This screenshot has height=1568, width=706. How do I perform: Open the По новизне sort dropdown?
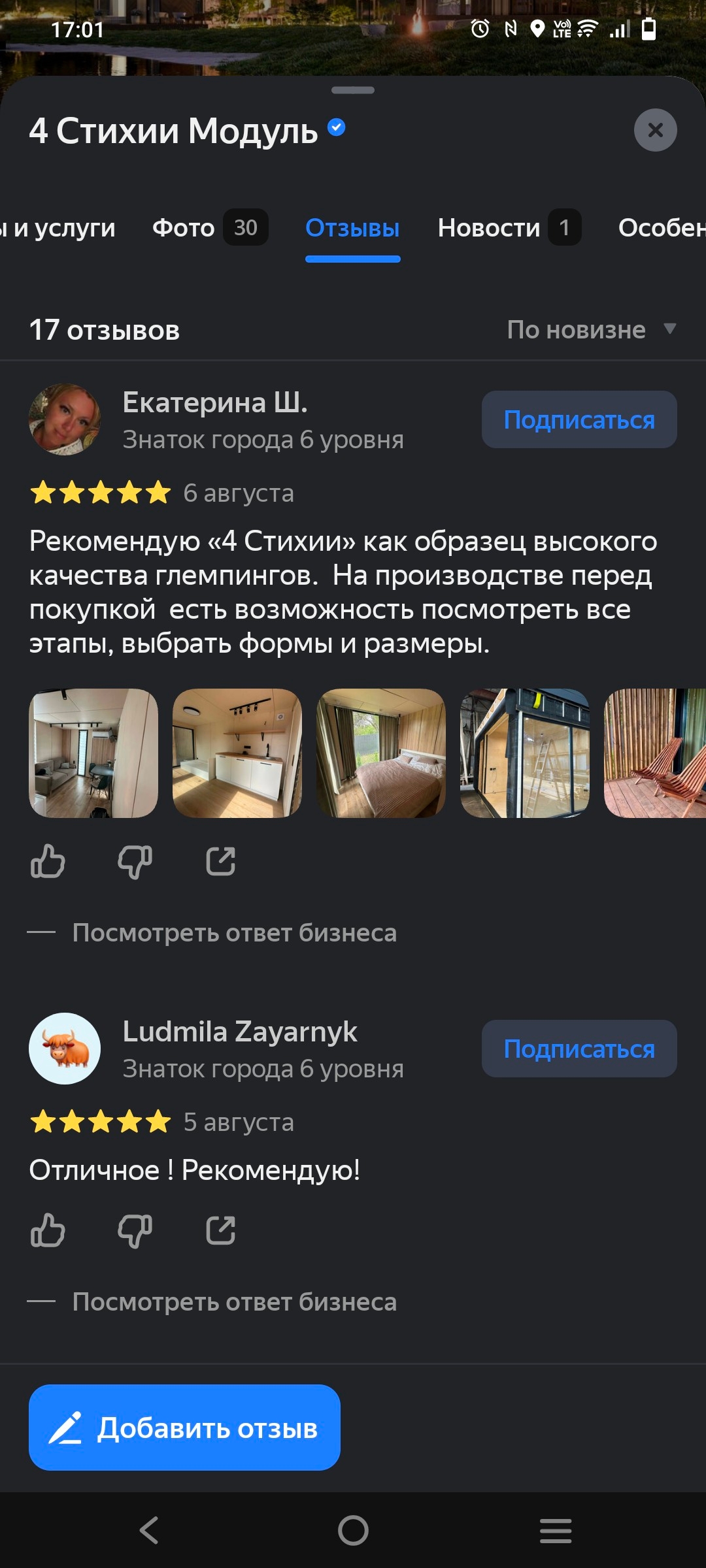click(x=591, y=330)
